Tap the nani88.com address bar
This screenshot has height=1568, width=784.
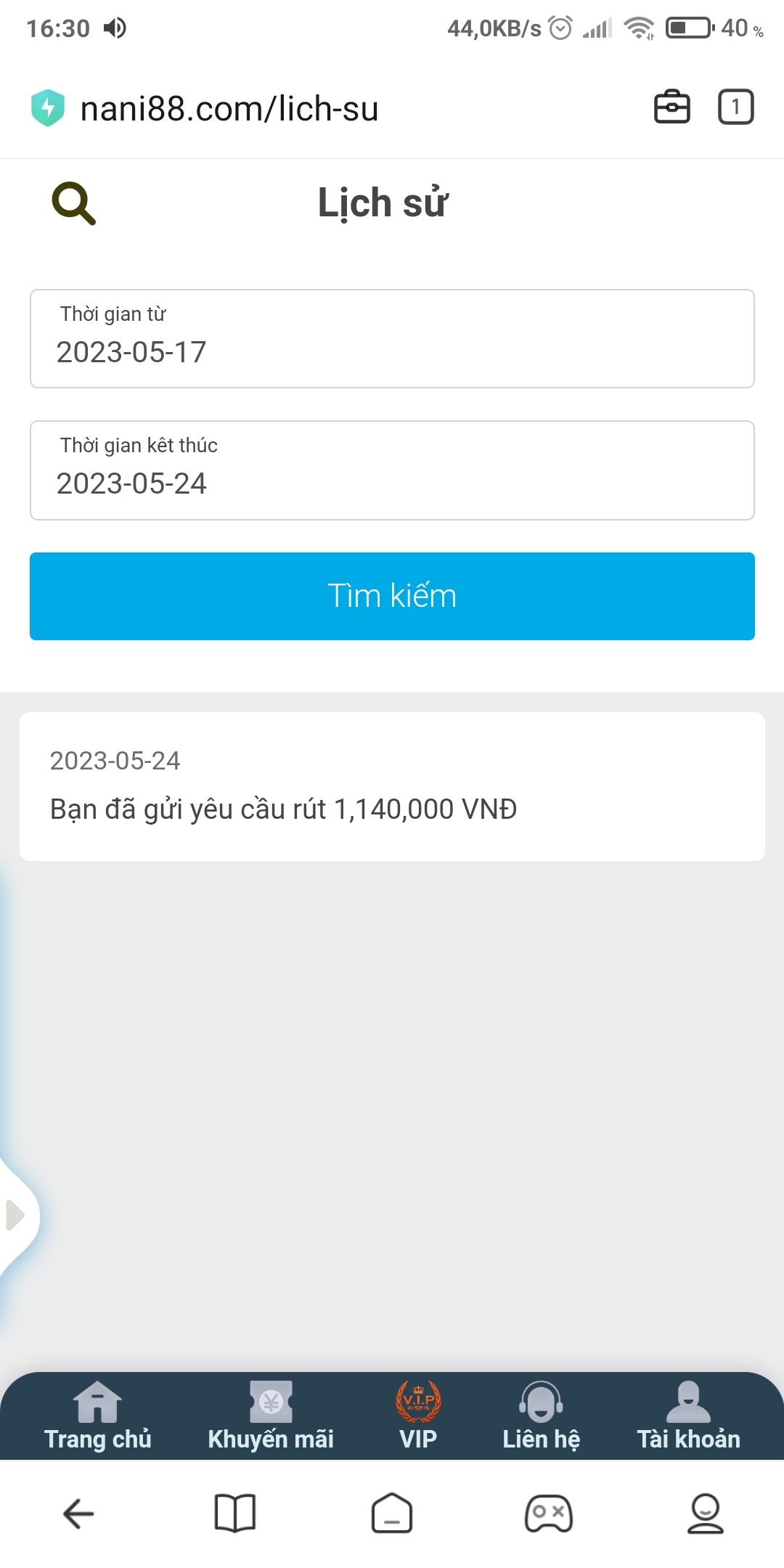[x=229, y=109]
